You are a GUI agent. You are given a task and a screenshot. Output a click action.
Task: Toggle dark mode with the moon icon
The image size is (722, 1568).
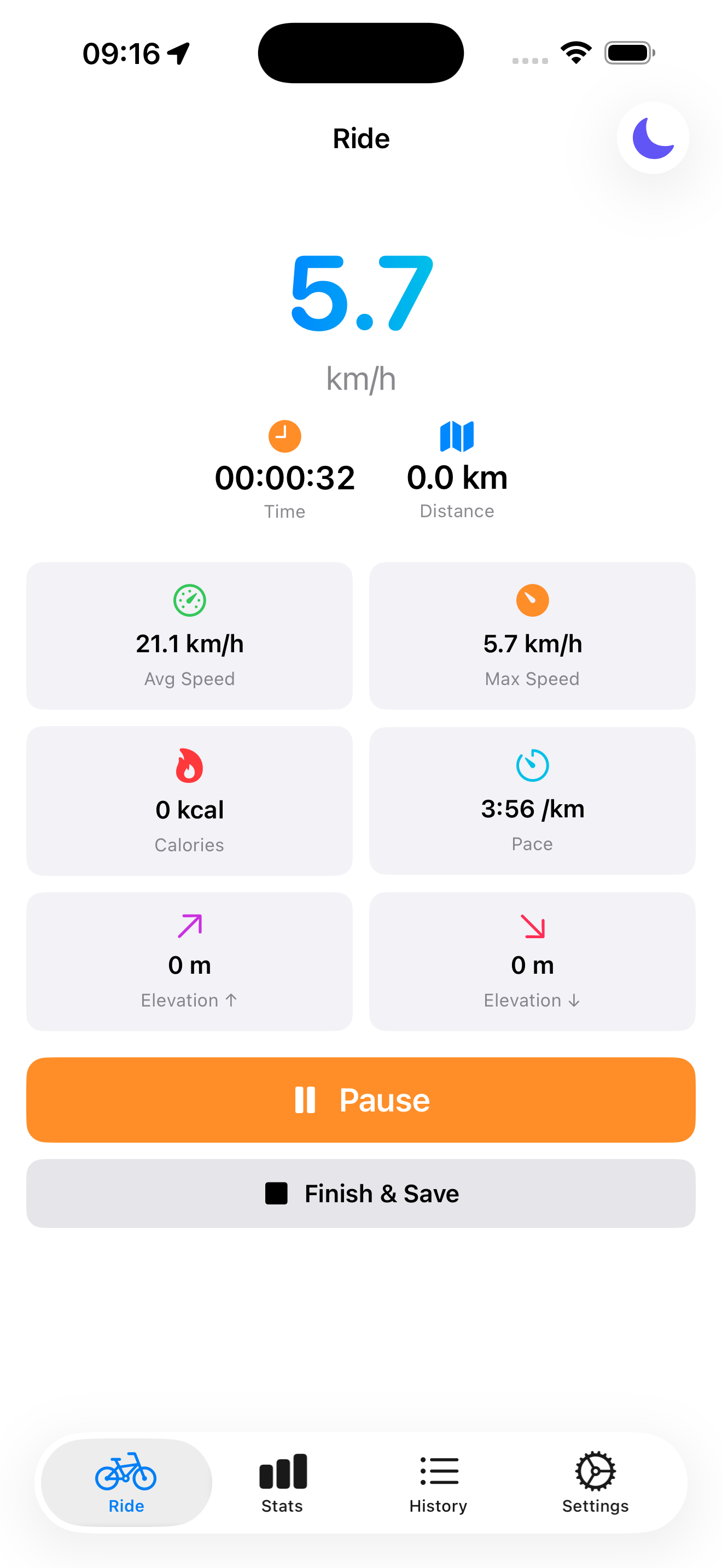(652, 138)
